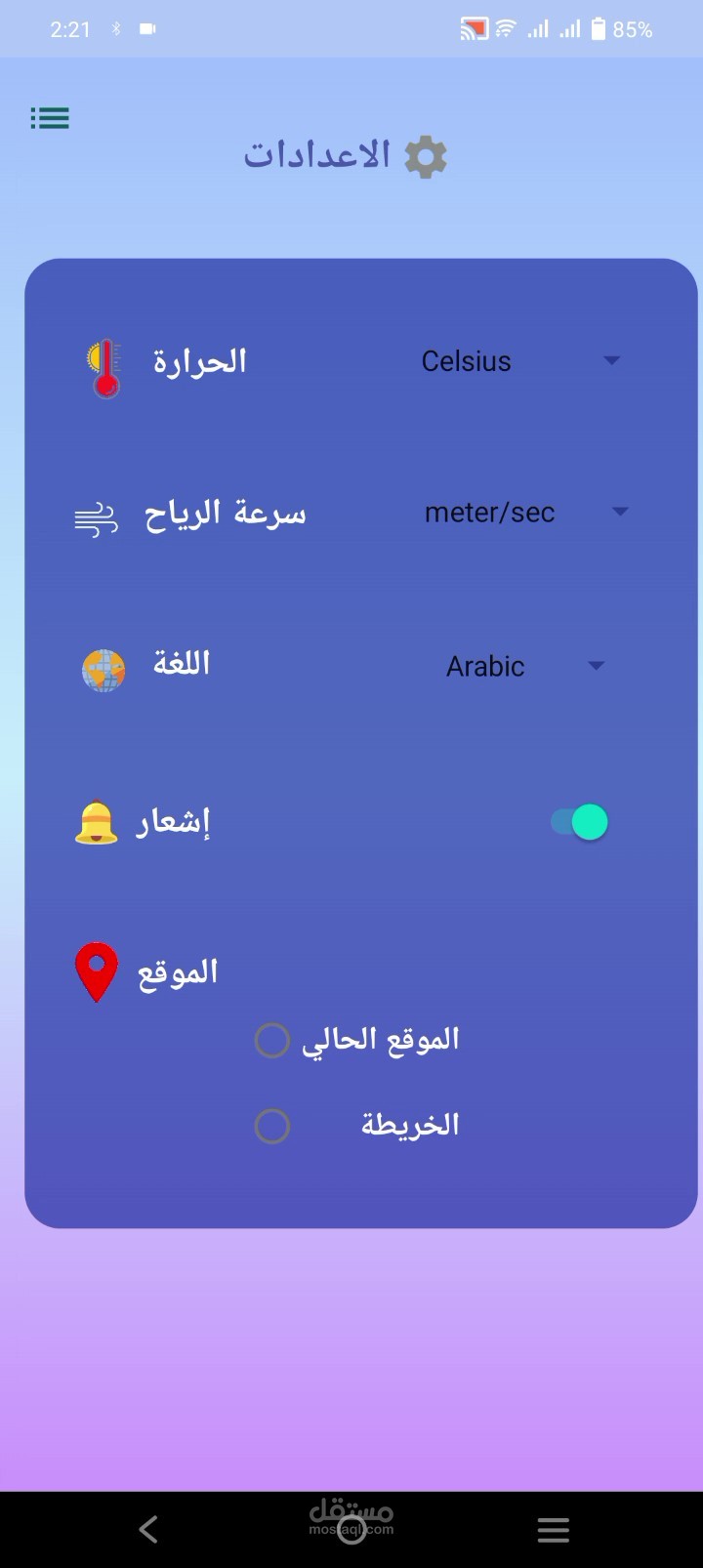The image size is (703, 1568).
Task: Go back using system navigation bar
Action: (148, 1529)
